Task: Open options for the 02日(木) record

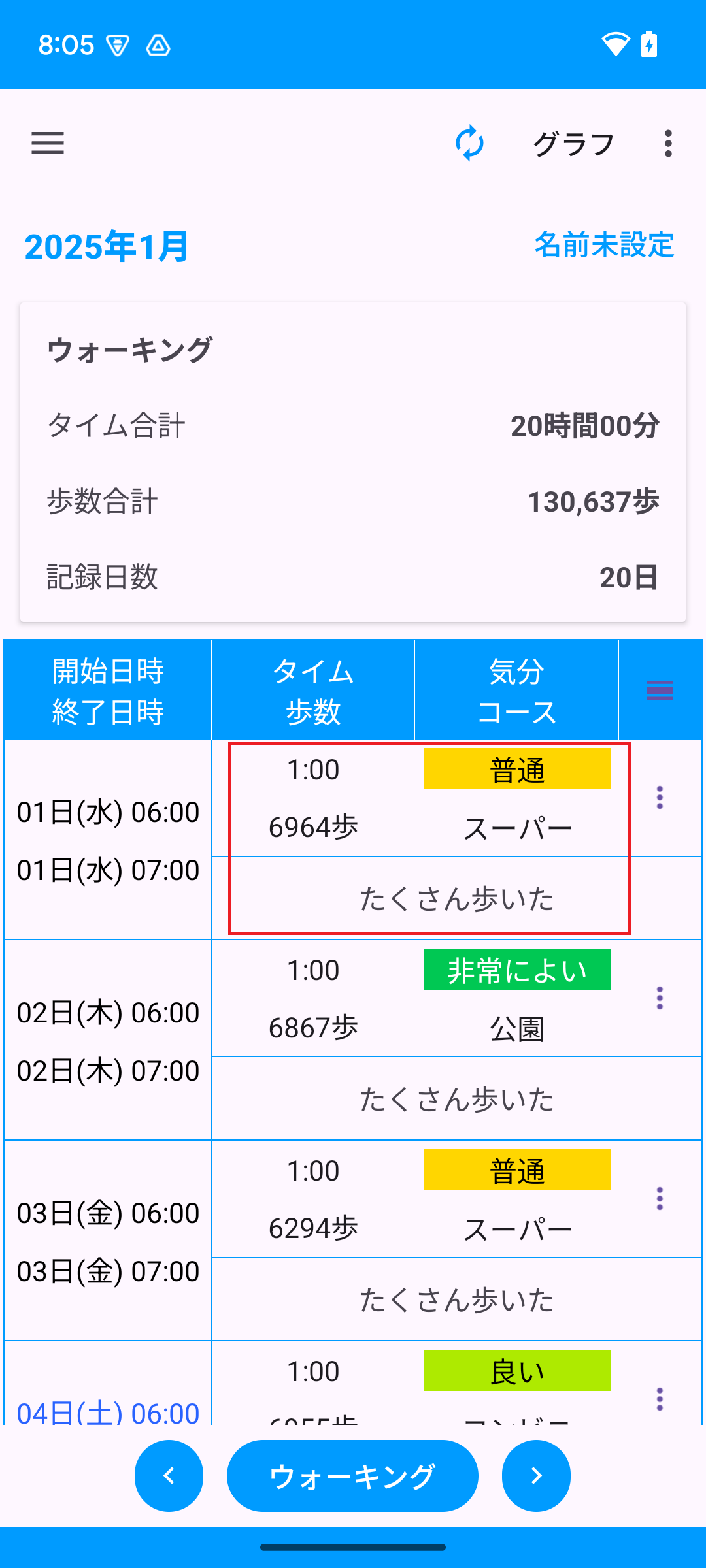Action: coord(660,998)
